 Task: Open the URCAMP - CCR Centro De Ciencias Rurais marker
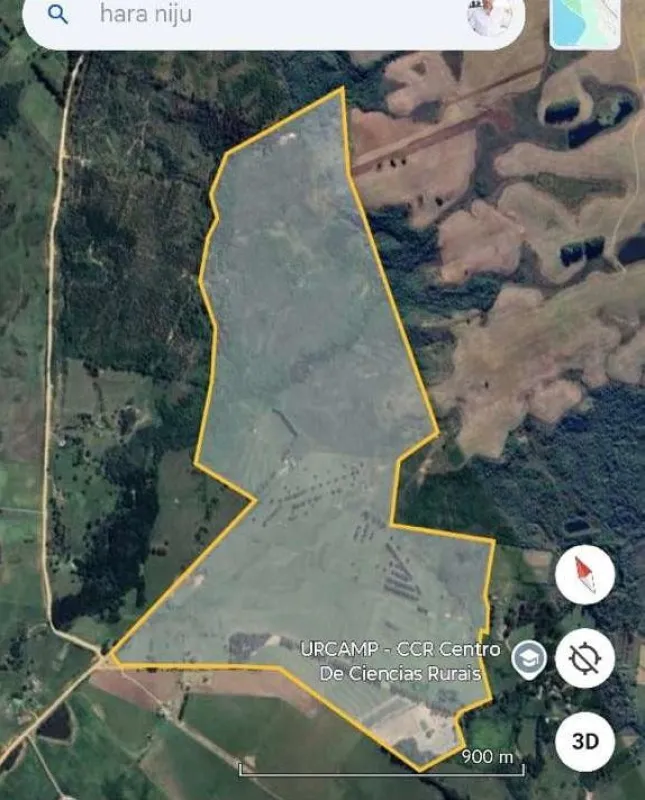(x=529, y=659)
